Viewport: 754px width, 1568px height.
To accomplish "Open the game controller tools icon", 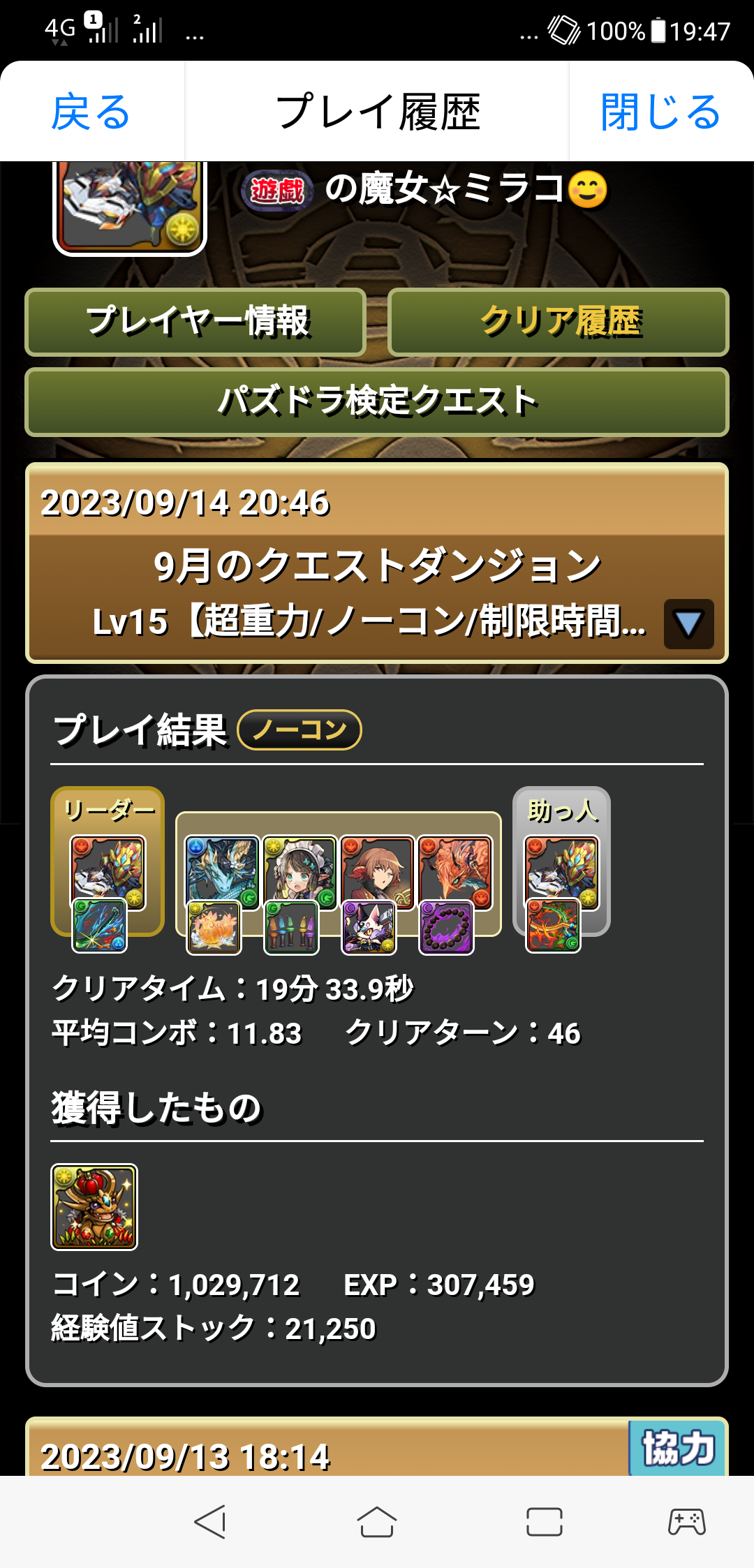I will coord(687,1522).
